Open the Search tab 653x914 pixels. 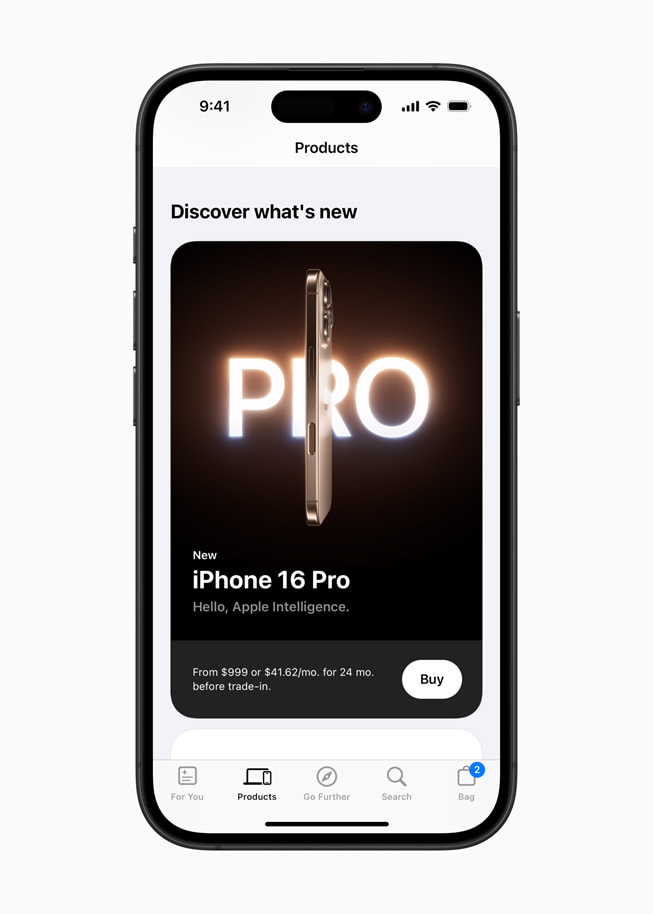396,783
